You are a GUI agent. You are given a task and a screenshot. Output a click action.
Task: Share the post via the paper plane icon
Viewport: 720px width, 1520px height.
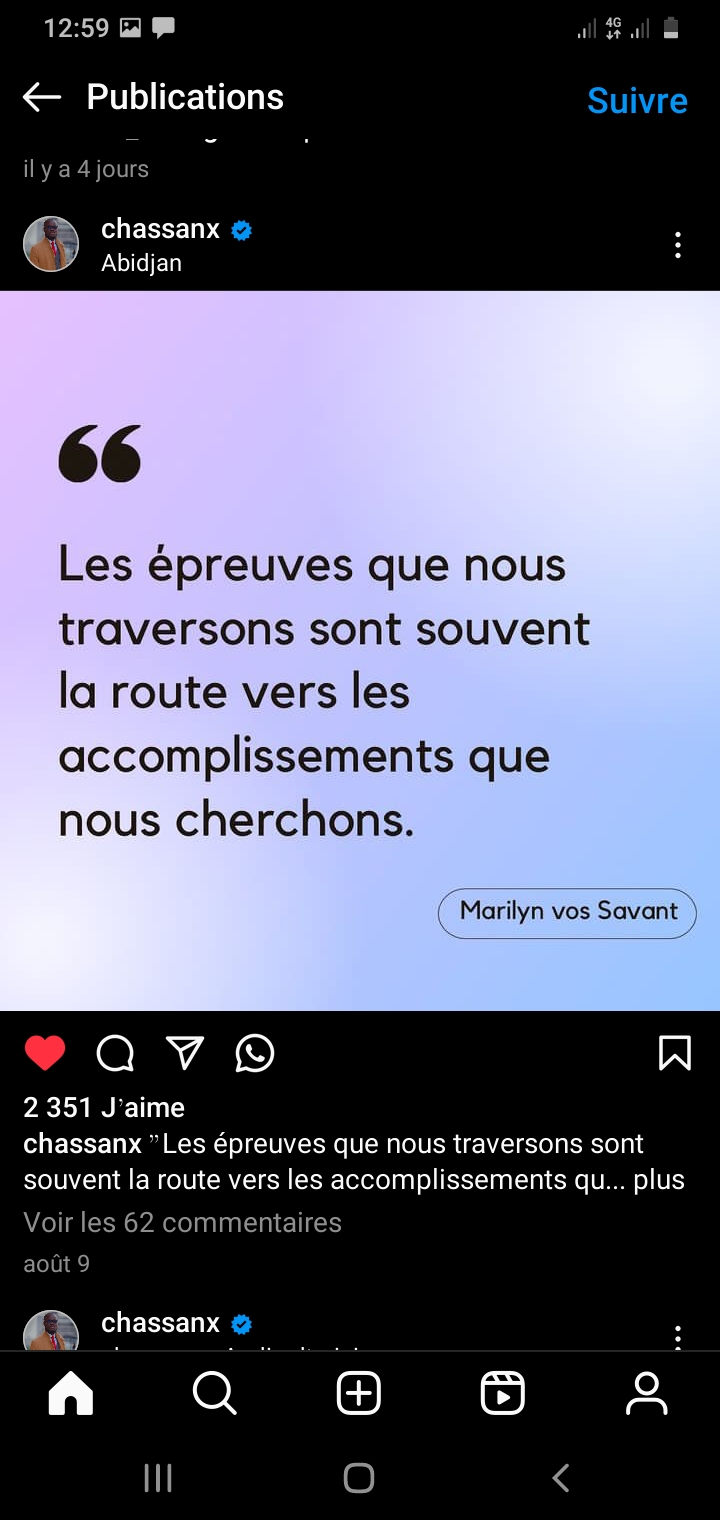click(185, 1053)
